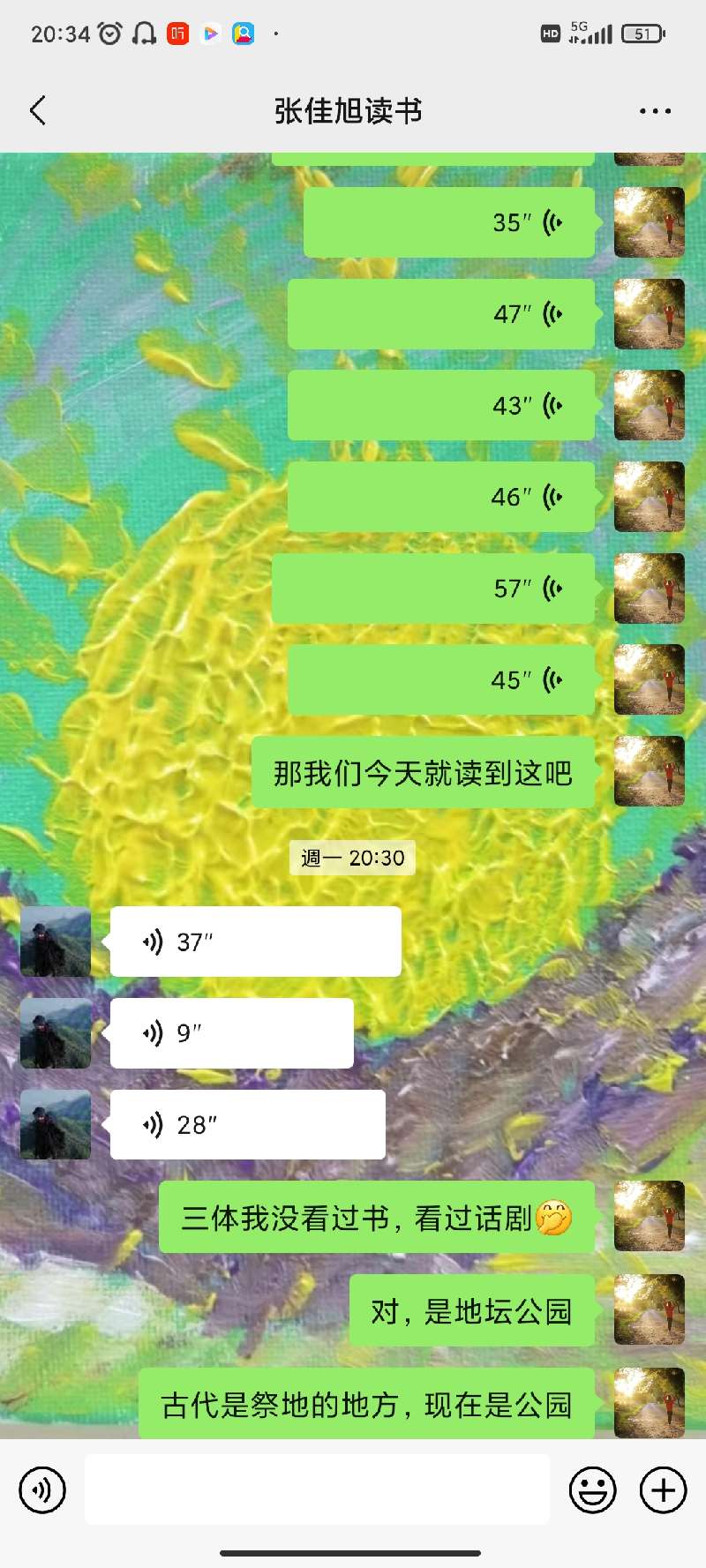The image size is (706, 1568).
Task: Play the 35-second voice message
Action: 449,222
